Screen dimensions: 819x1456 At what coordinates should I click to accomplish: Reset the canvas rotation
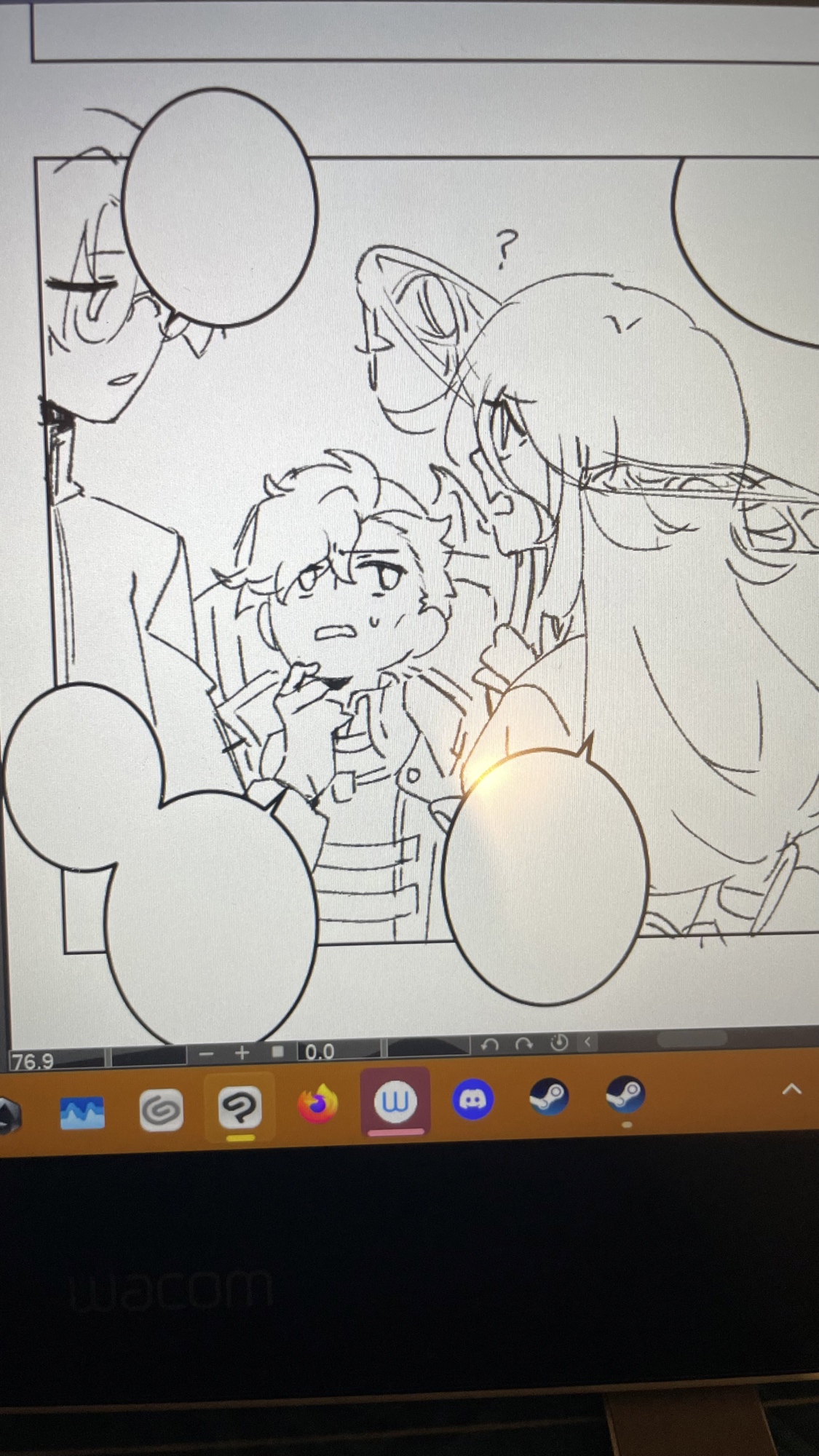tap(558, 1043)
